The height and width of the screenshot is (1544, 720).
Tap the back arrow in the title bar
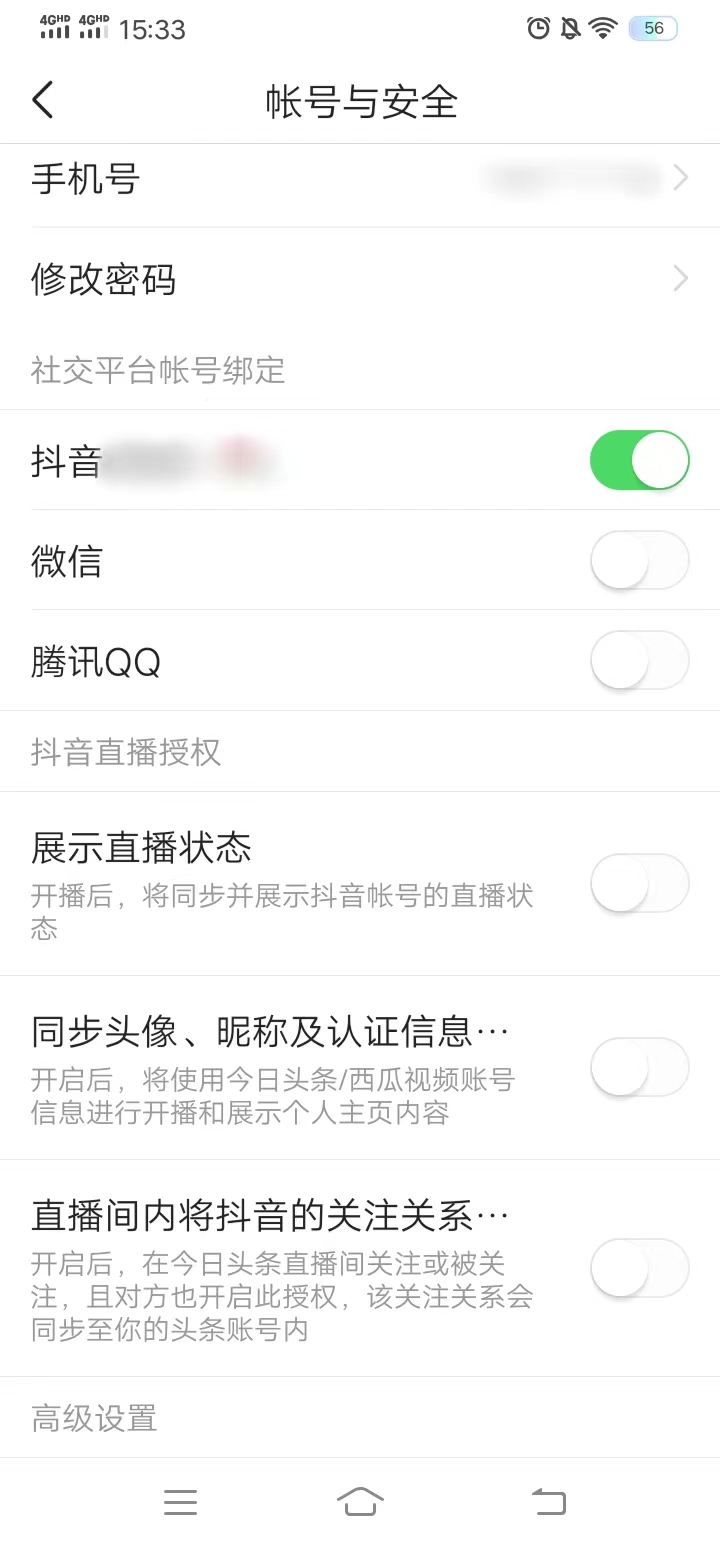click(42, 100)
